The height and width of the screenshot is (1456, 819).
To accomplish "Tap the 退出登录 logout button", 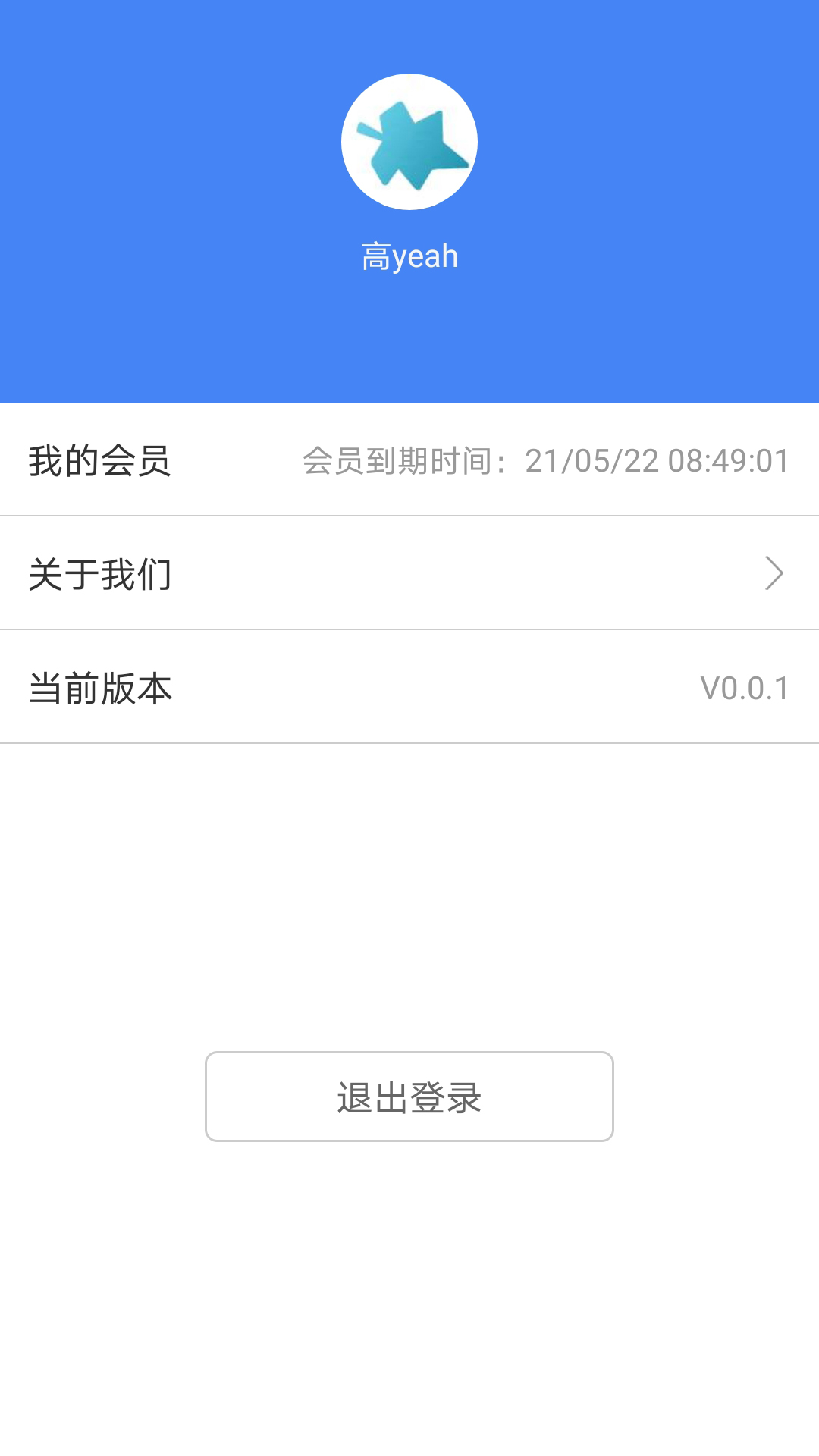I will 409,1096.
